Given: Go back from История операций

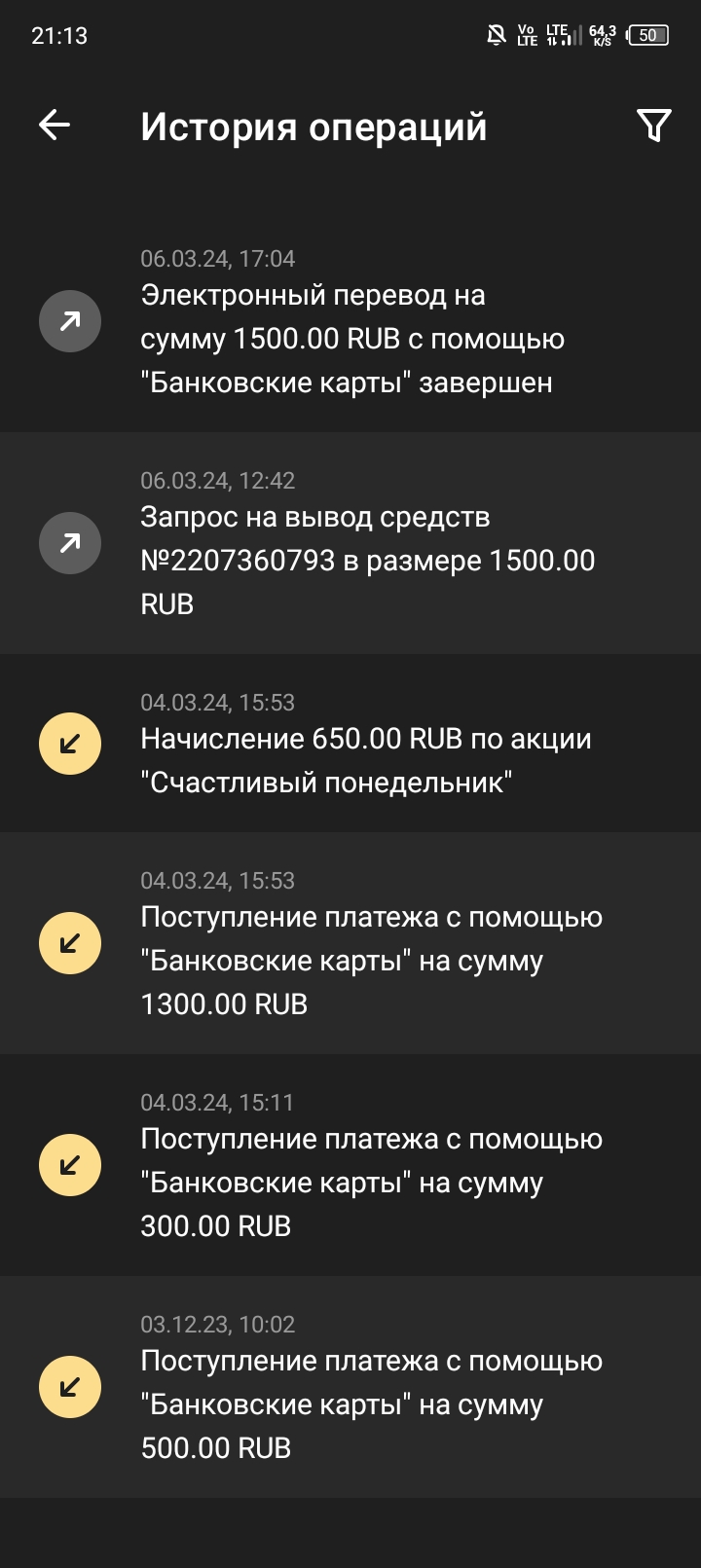Looking at the screenshot, I should click(55, 125).
